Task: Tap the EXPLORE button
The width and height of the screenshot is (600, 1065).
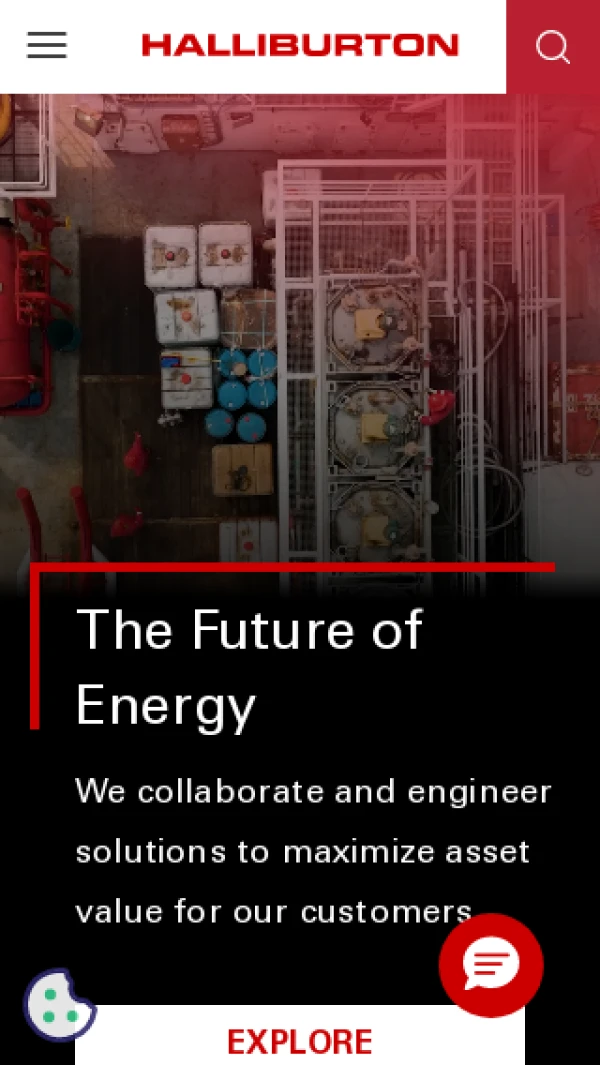Action: [x=300, y=1040]
